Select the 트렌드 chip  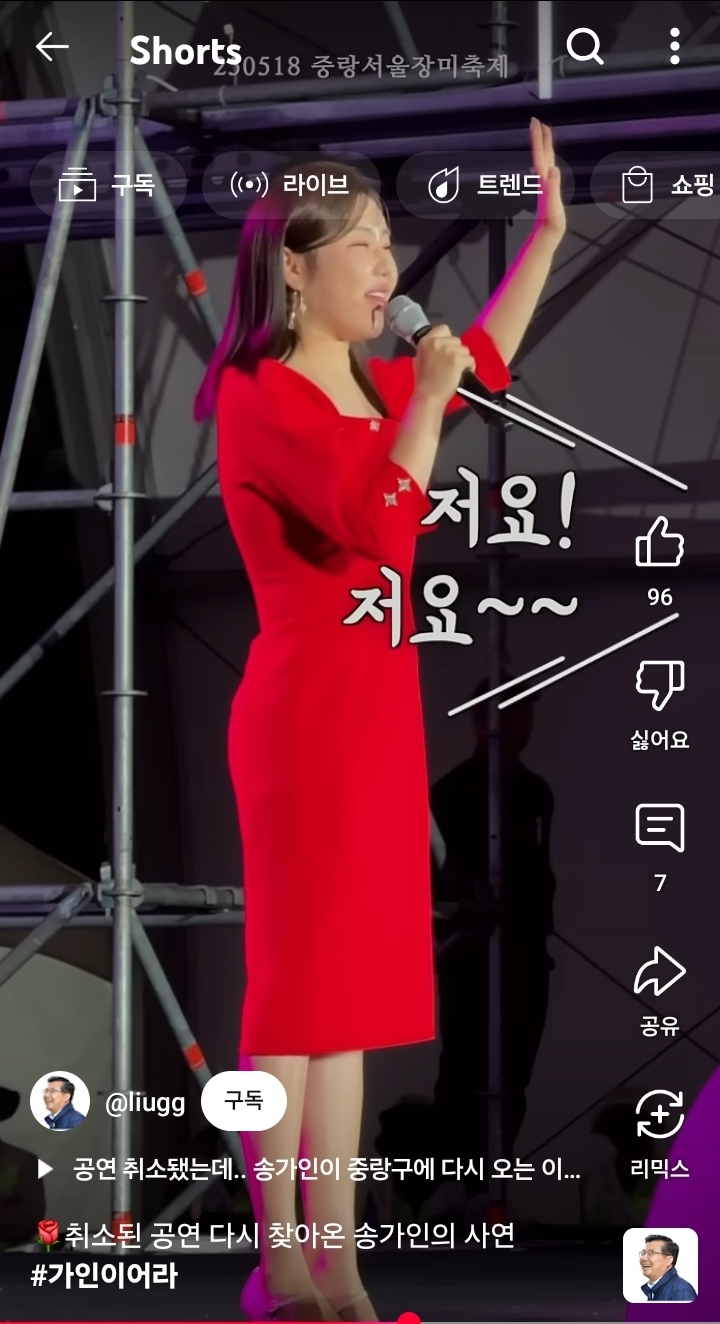click(485, 185)
